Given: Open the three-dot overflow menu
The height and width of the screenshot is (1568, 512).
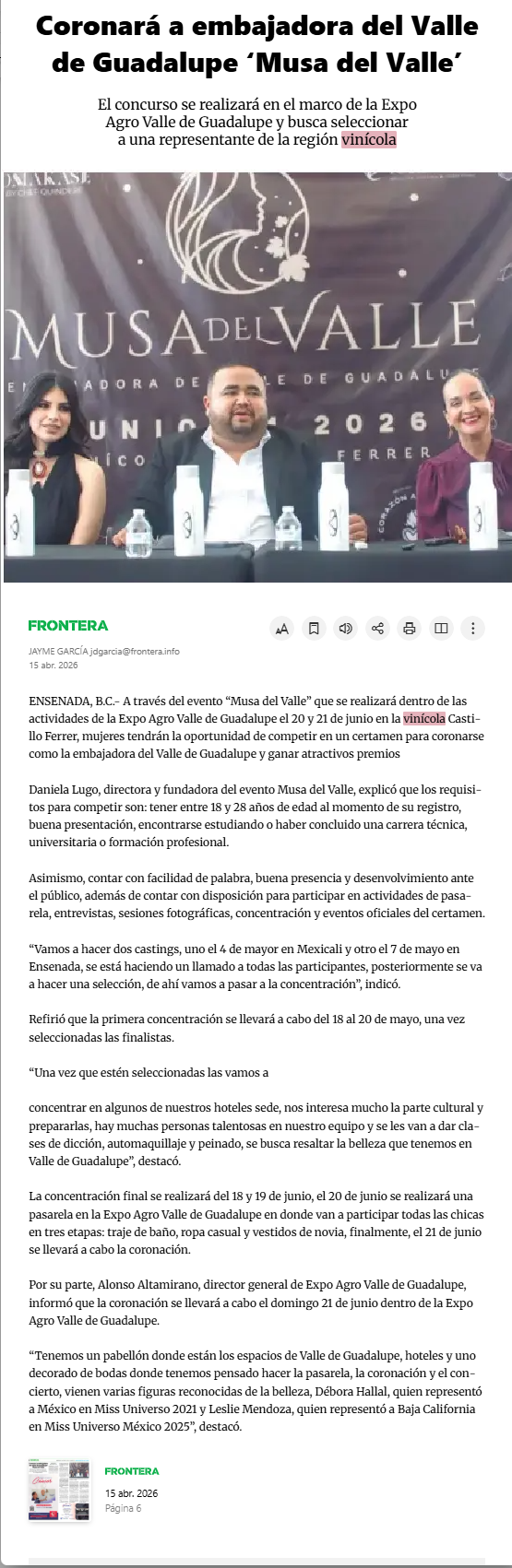Looking at the screenshot, I should 473,629.
